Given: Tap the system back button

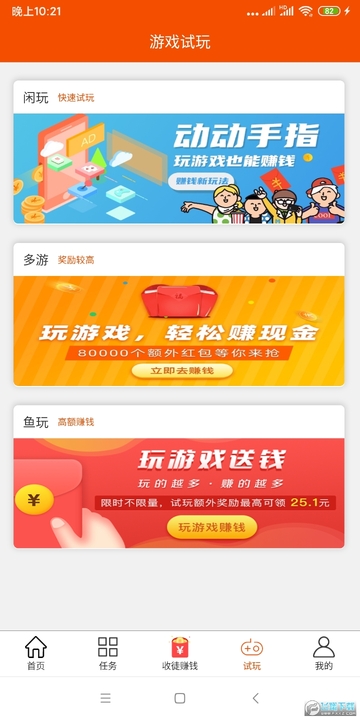Looking at the screenshot, I should tap(255, 698).
